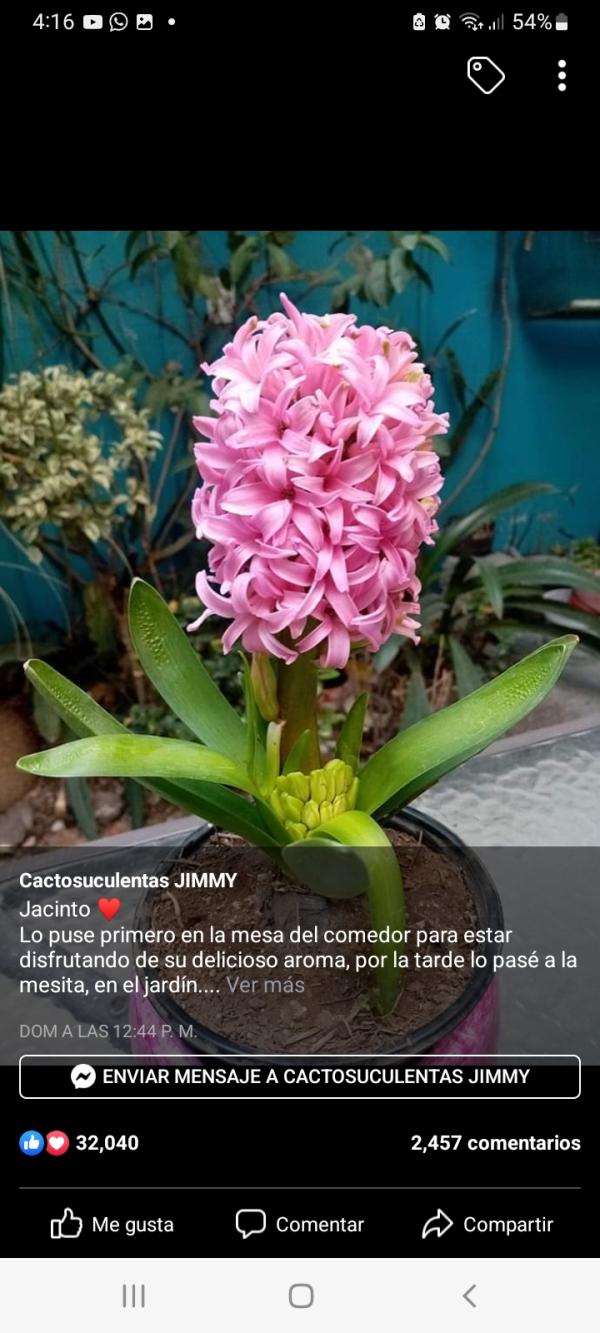Image resolution: width=600 pixels, height=1333 pixels.
Task: View the 32,040 reactions list
Action: click(x=80, y=1143)
